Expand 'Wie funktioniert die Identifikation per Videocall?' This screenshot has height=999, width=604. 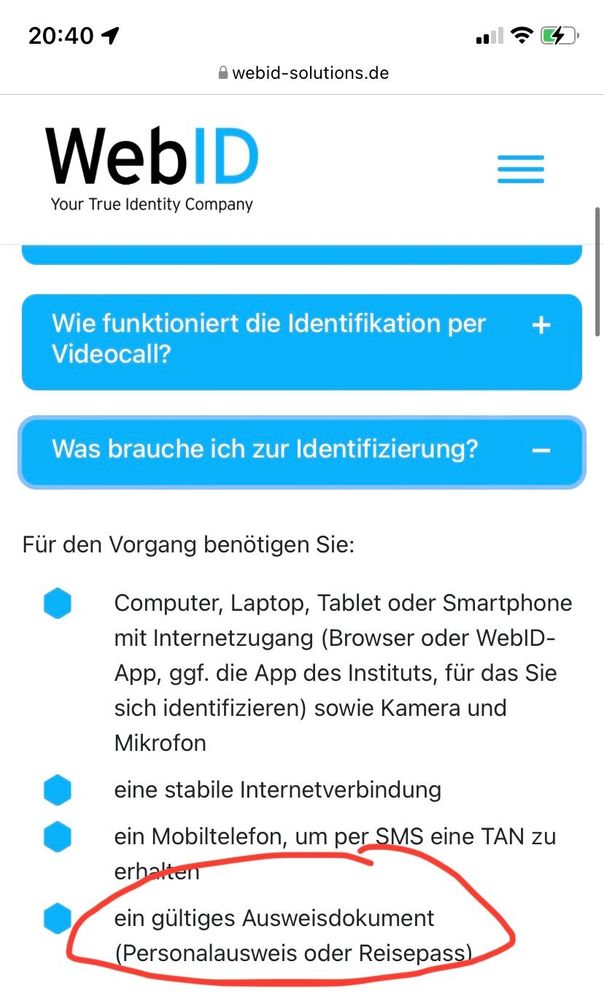coord(301,341)
